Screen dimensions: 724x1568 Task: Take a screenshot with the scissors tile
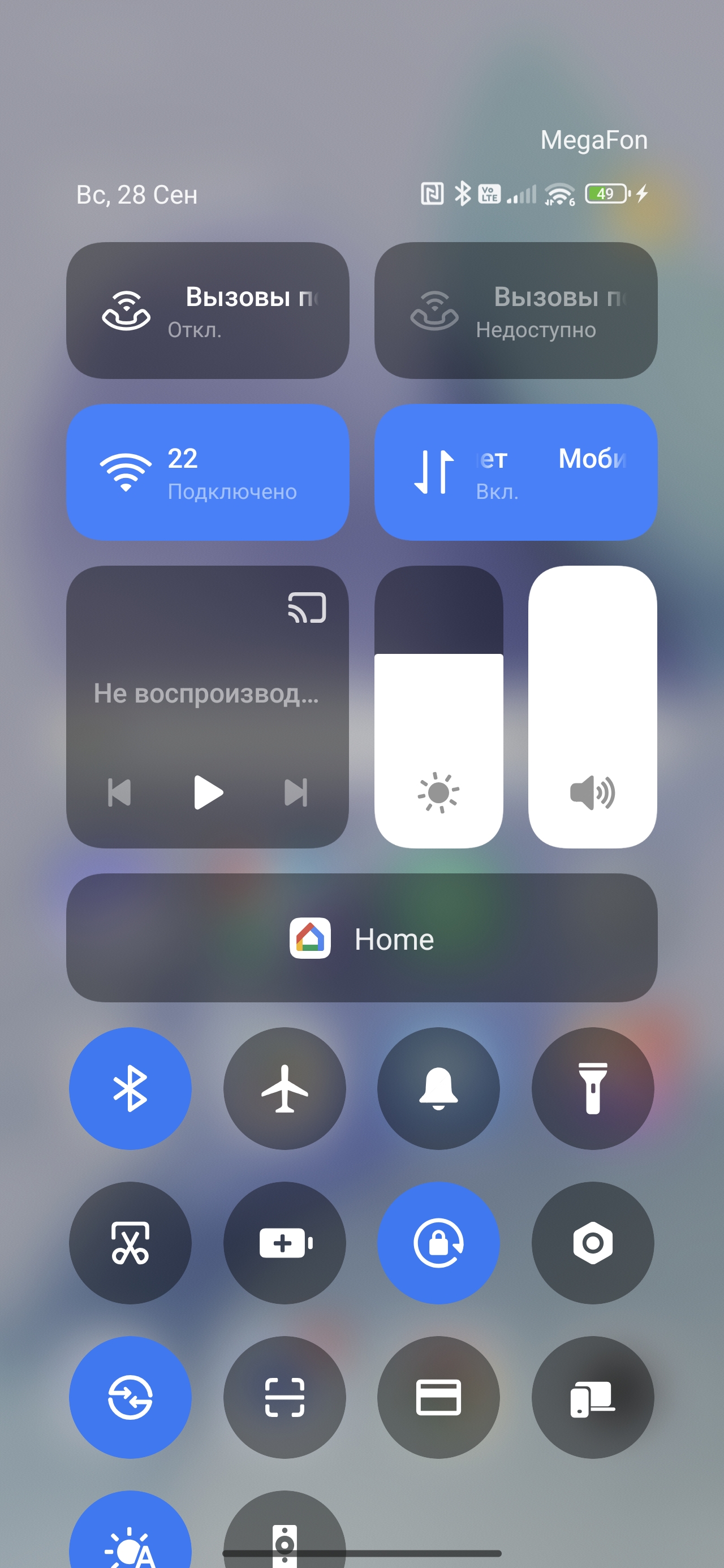(x=130, y=1242)
